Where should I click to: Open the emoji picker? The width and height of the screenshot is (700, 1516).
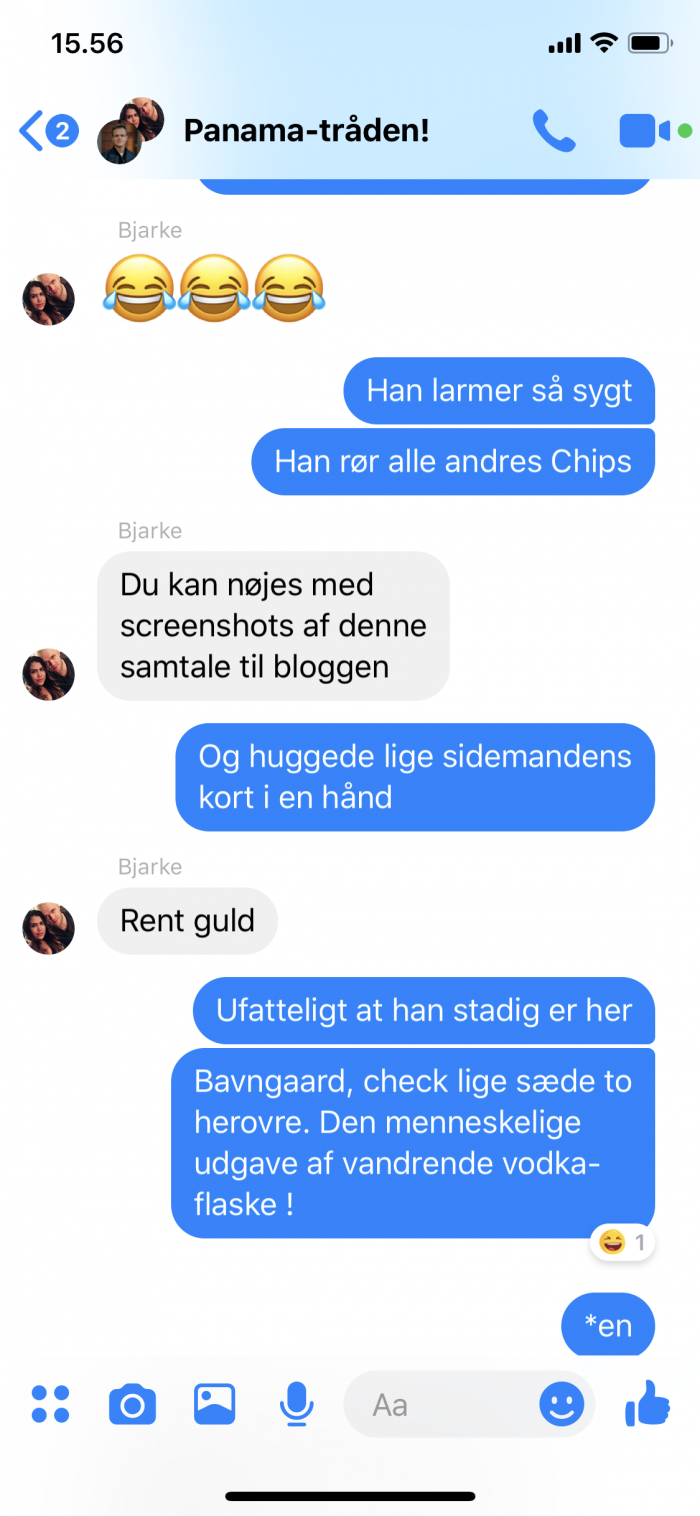point(562,1404)
